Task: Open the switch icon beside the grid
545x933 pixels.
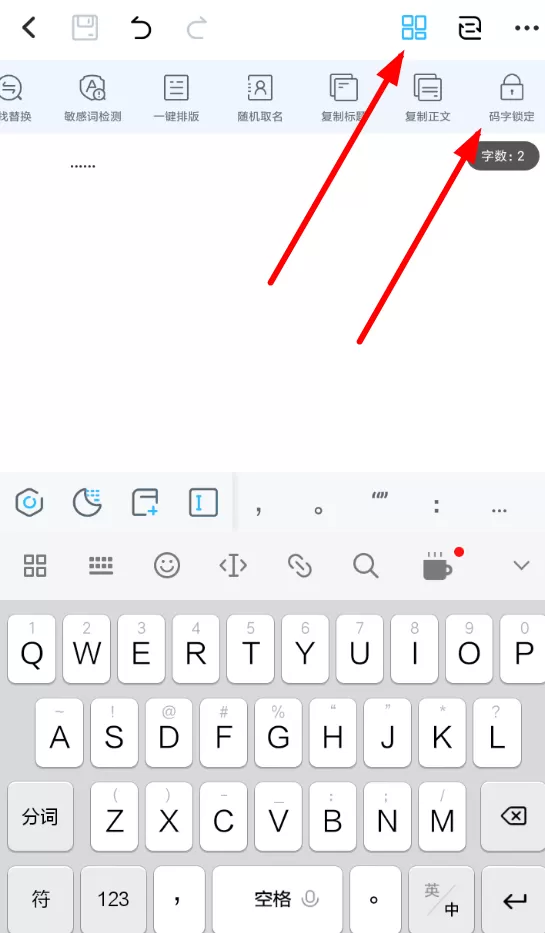Action: click(469, 27)
